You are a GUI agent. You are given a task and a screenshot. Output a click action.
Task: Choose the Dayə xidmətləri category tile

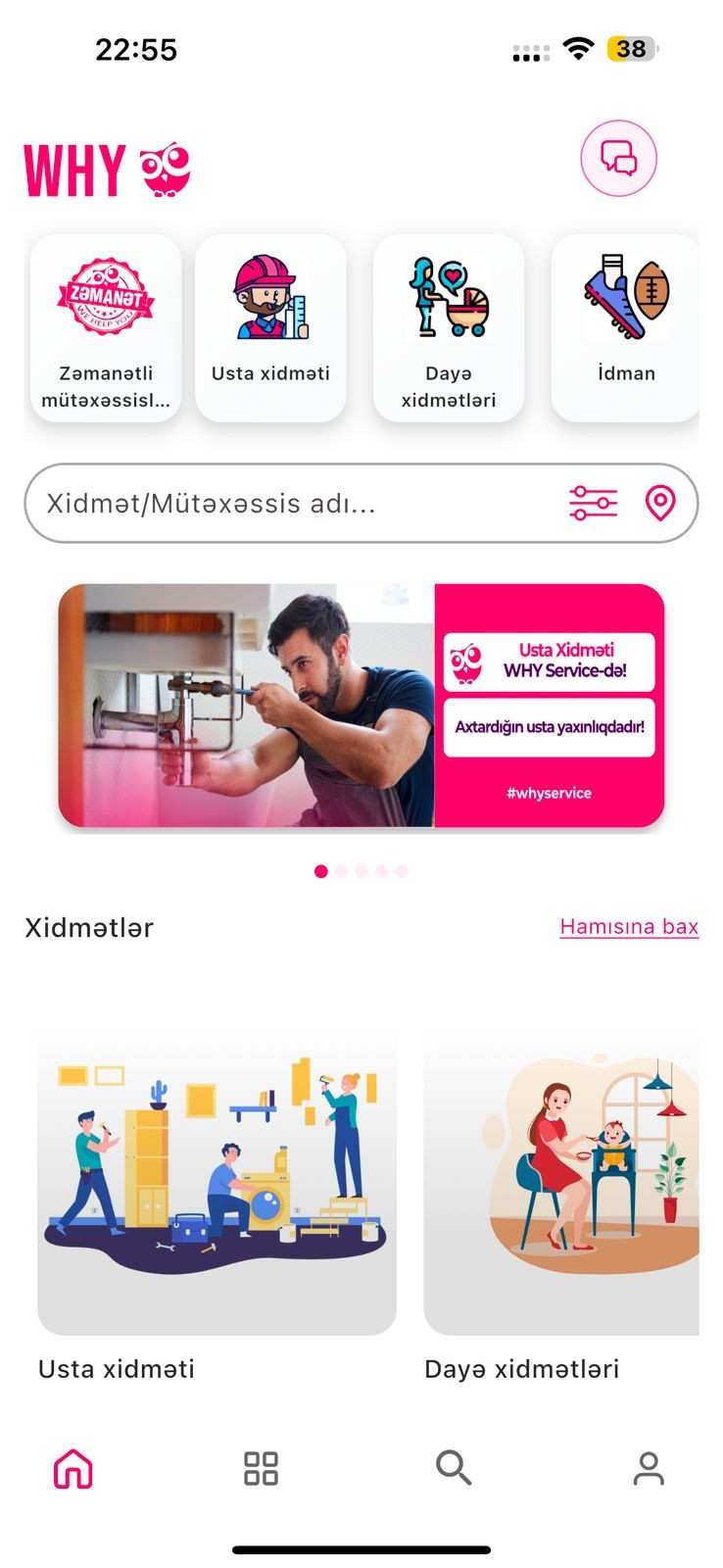pyautogui.click(x=449, y=327)
